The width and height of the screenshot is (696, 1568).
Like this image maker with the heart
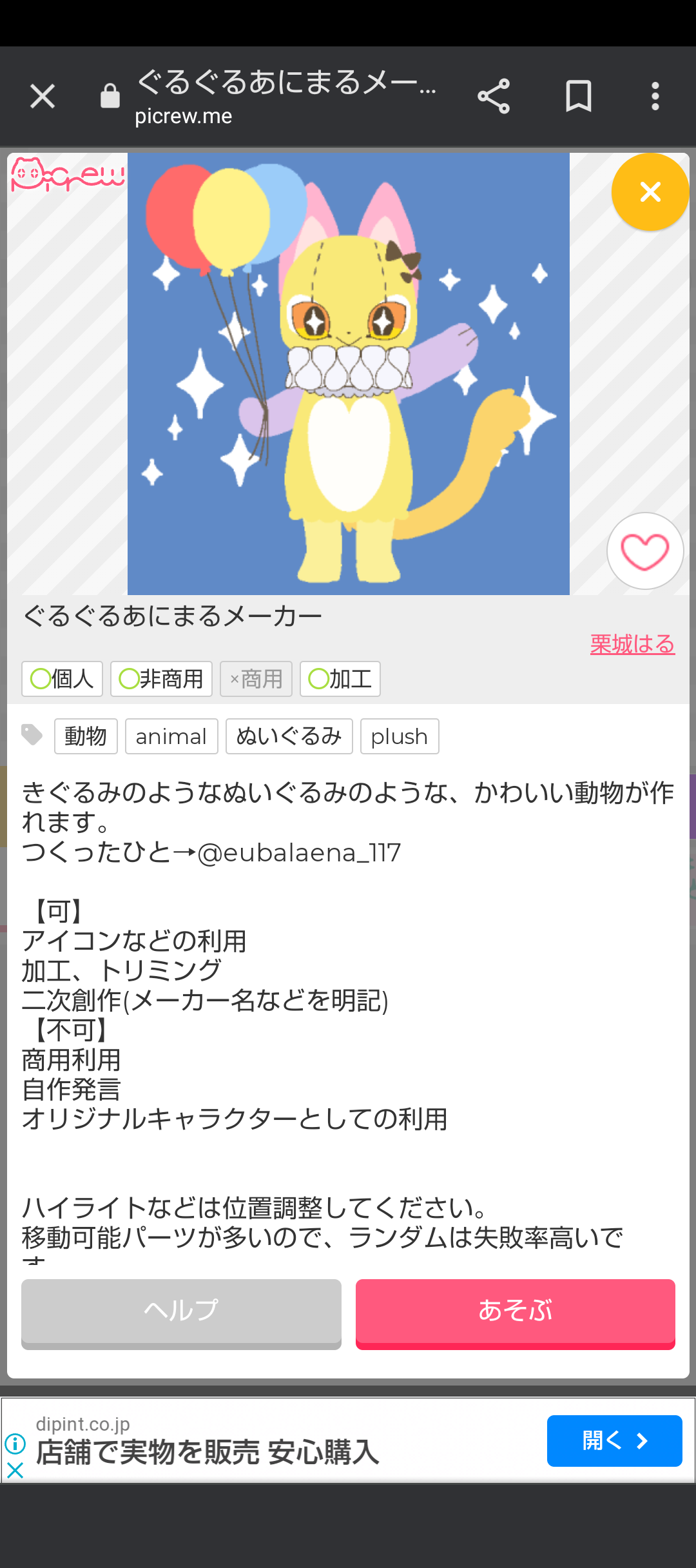click(x=644, y=551)
